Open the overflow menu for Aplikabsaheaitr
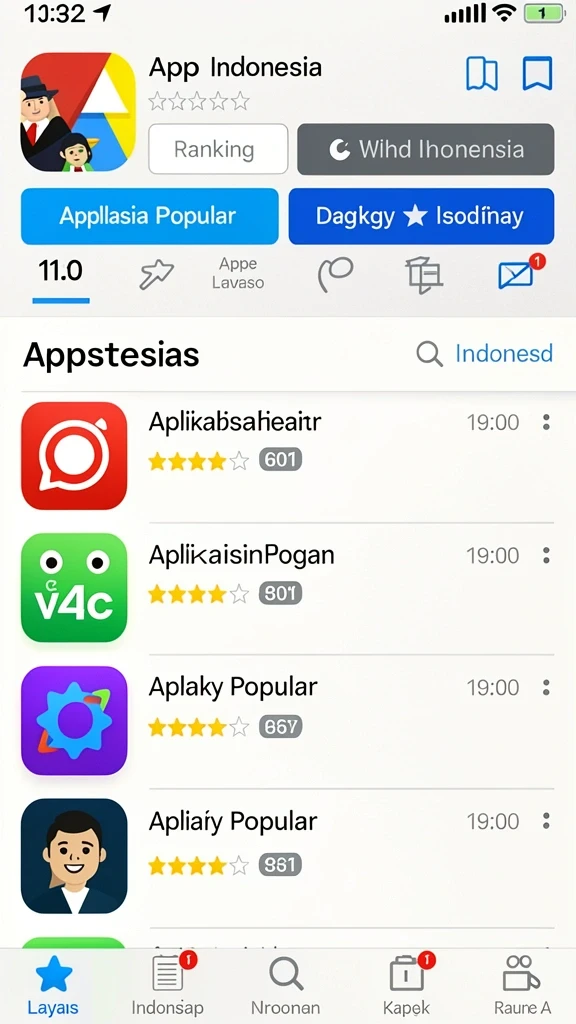Viewport: 576px width, 1024px height. [x=546, y=422]
